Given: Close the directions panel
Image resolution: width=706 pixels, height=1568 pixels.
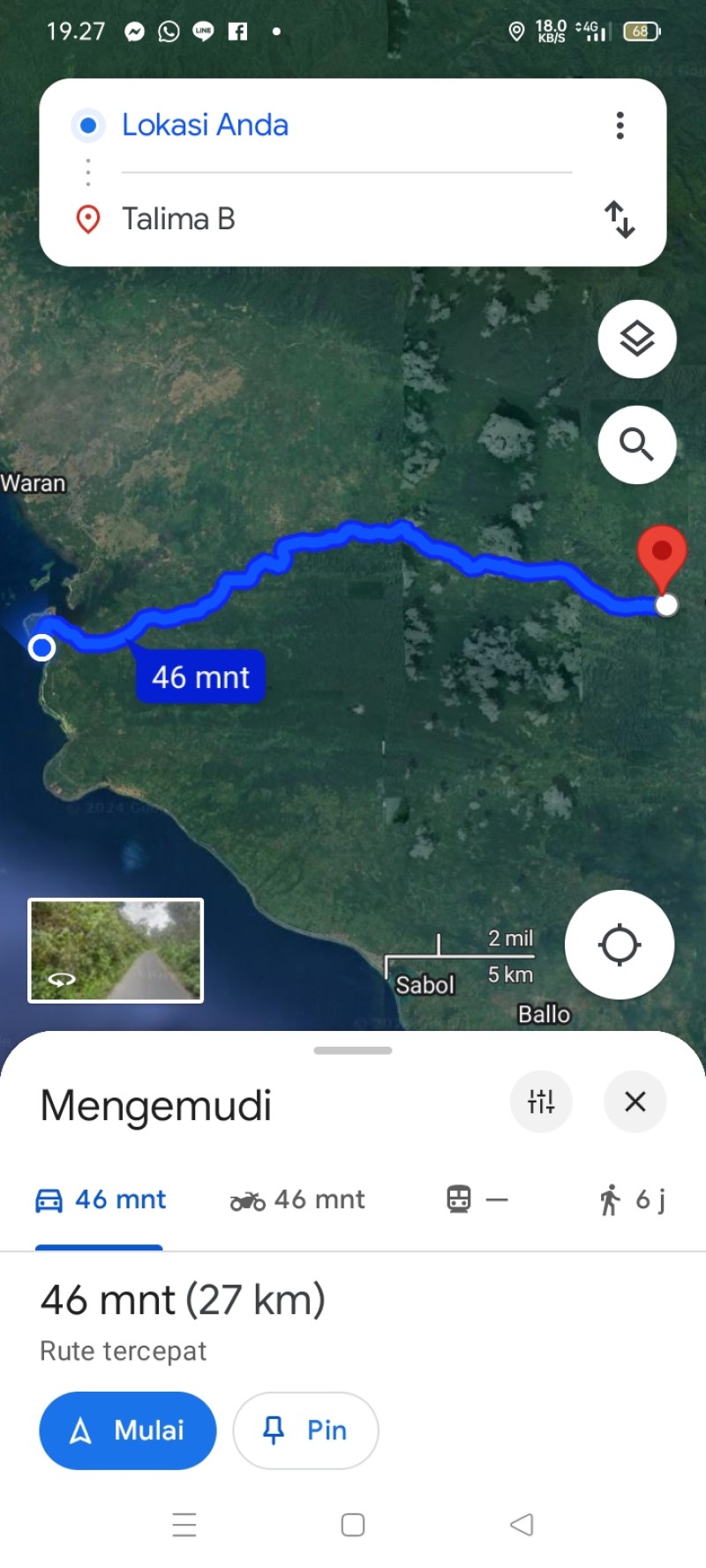Looking at the screenshot, I should pyautogui.click(x=635, y=1101).
